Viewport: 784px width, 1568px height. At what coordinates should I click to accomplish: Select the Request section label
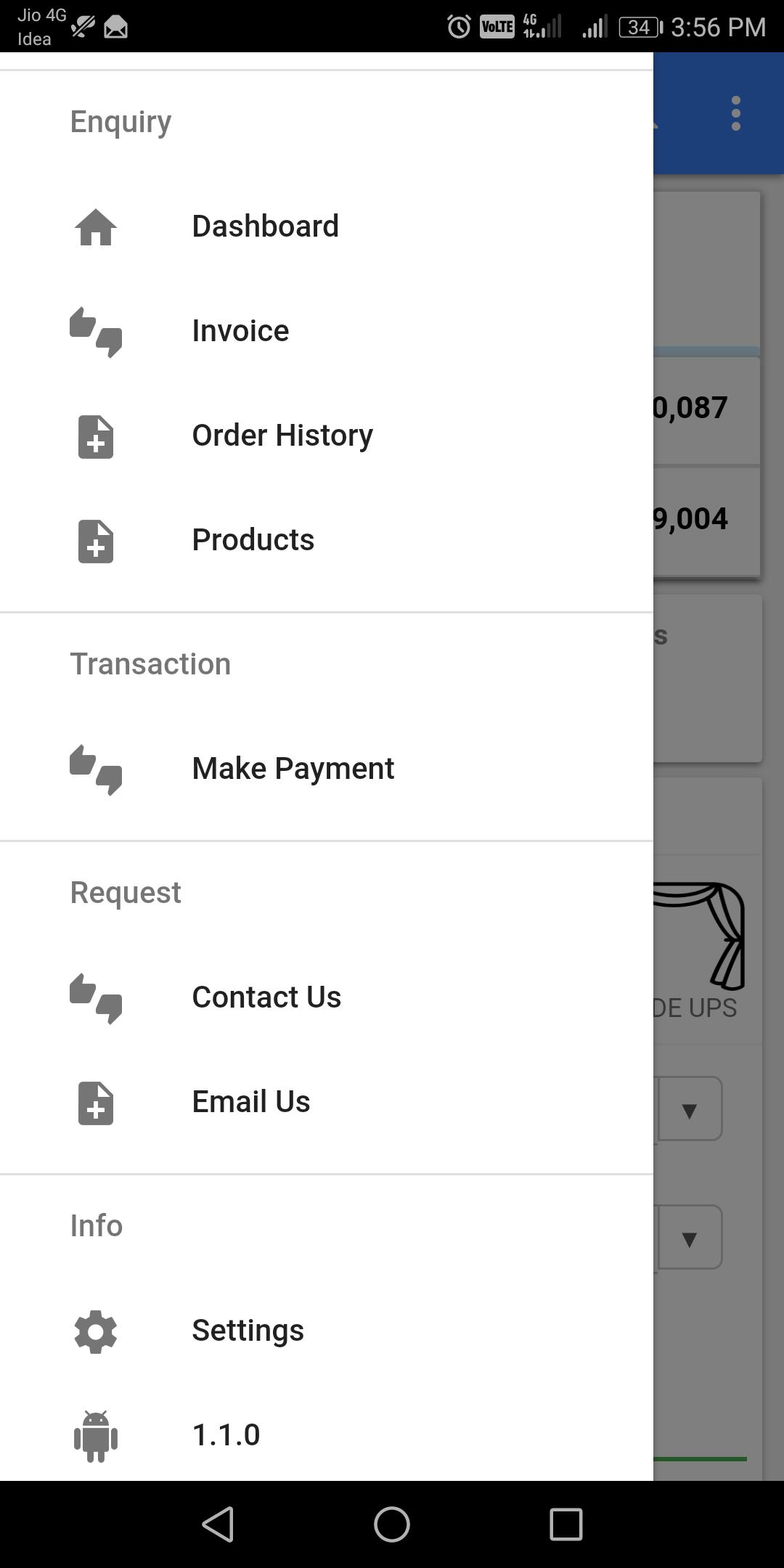(x=125, y=892)
